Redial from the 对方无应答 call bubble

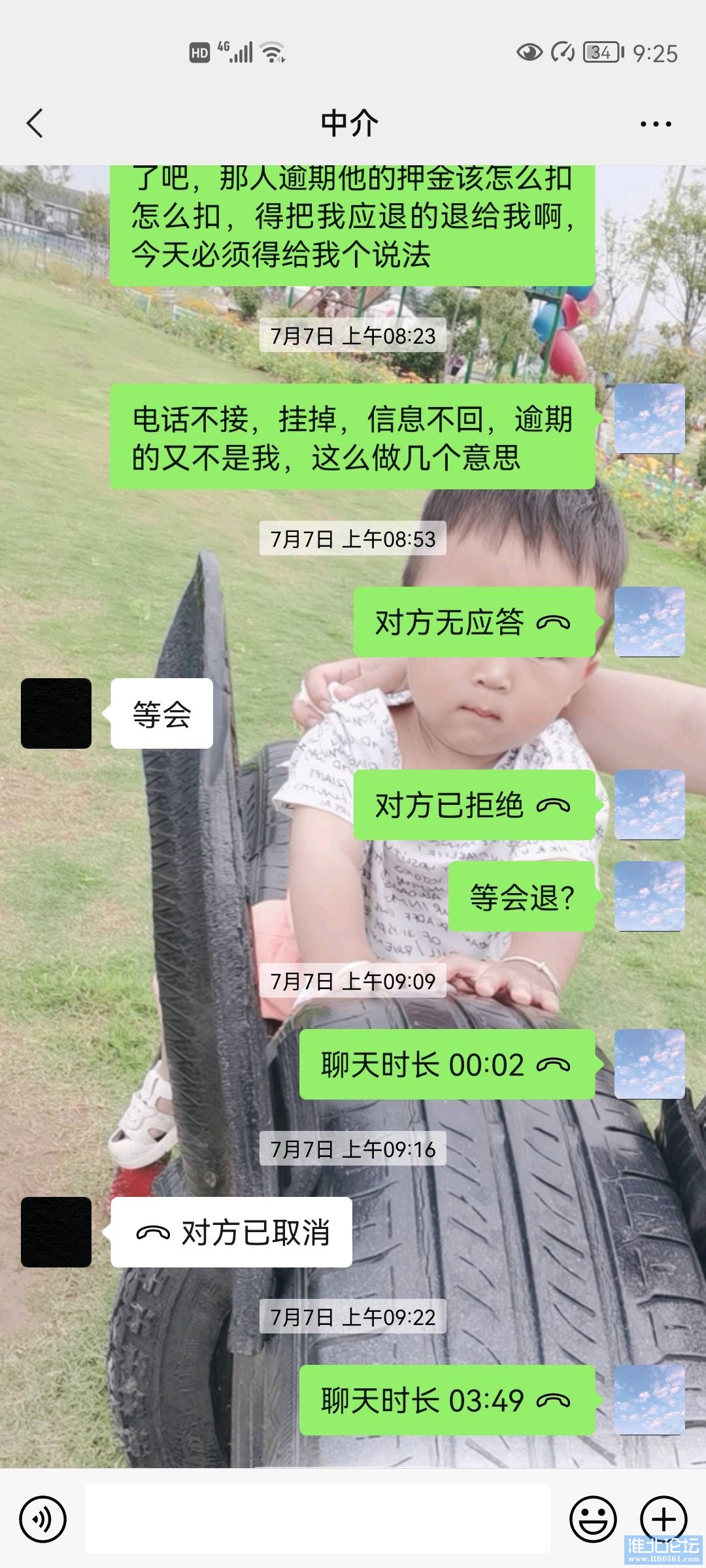(473, 622)
